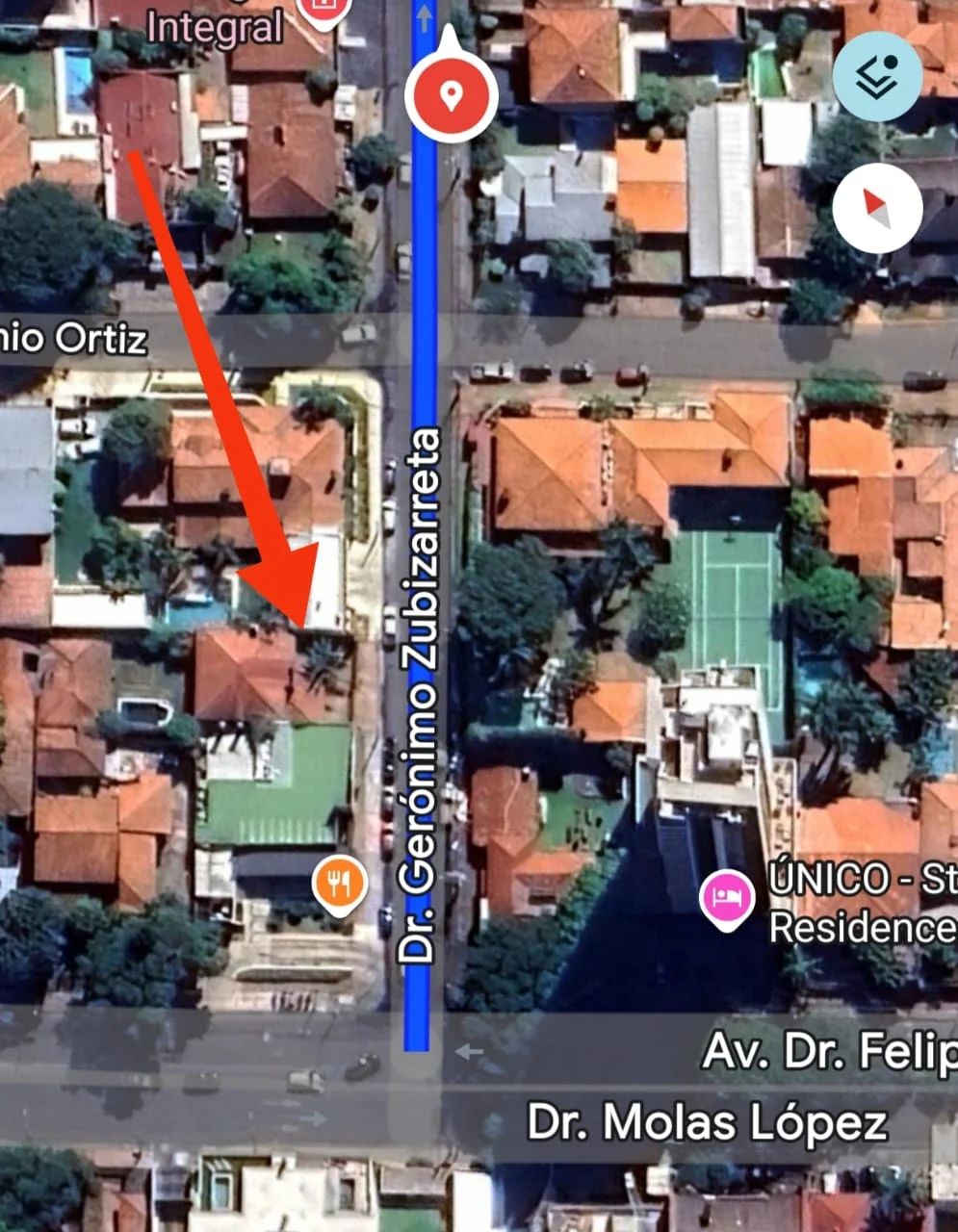The image size is (958, 1232).
Task: Open the Integral place marker
Action: (323, 10)
